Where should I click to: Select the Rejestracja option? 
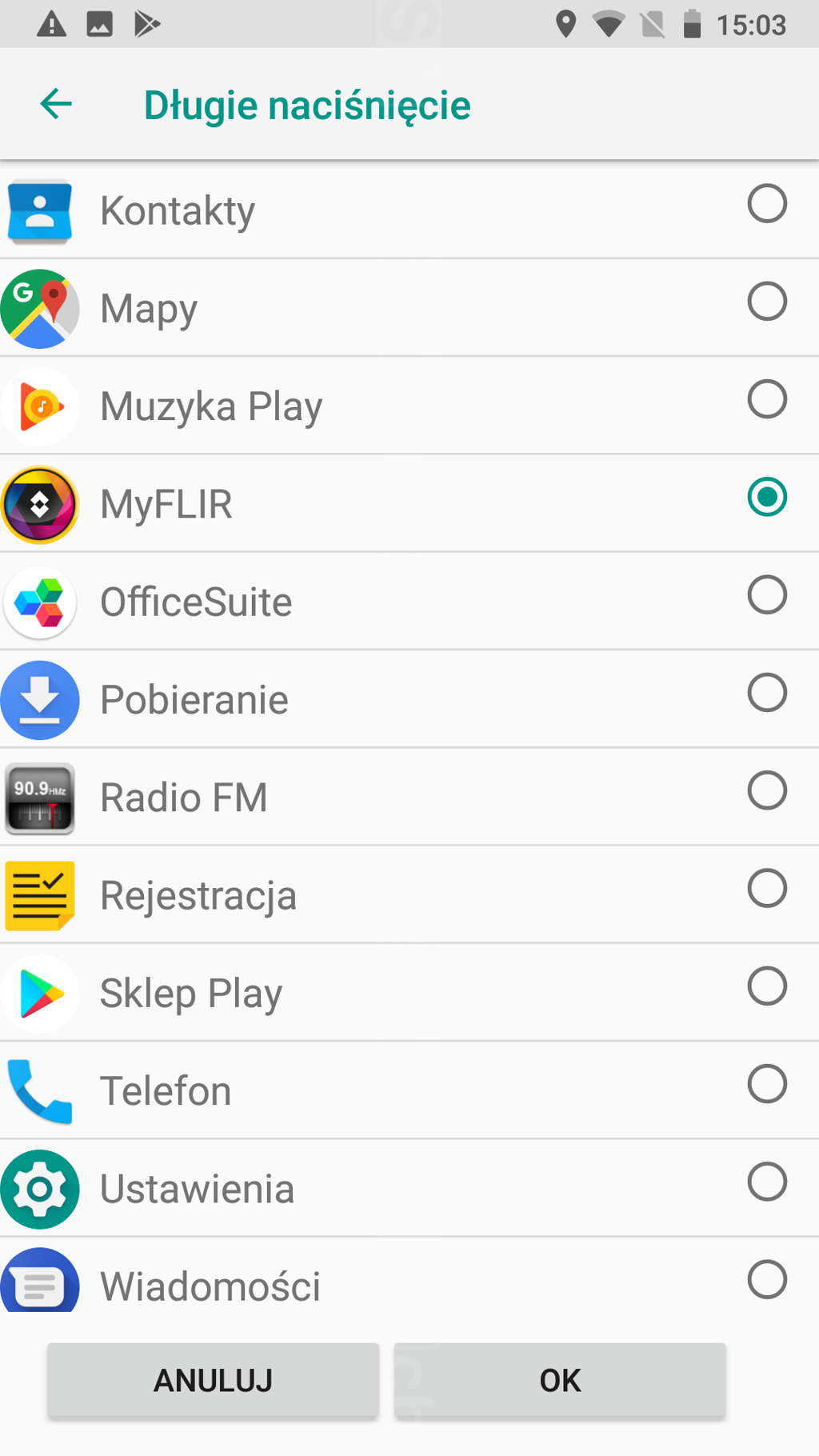pos(766,888)
